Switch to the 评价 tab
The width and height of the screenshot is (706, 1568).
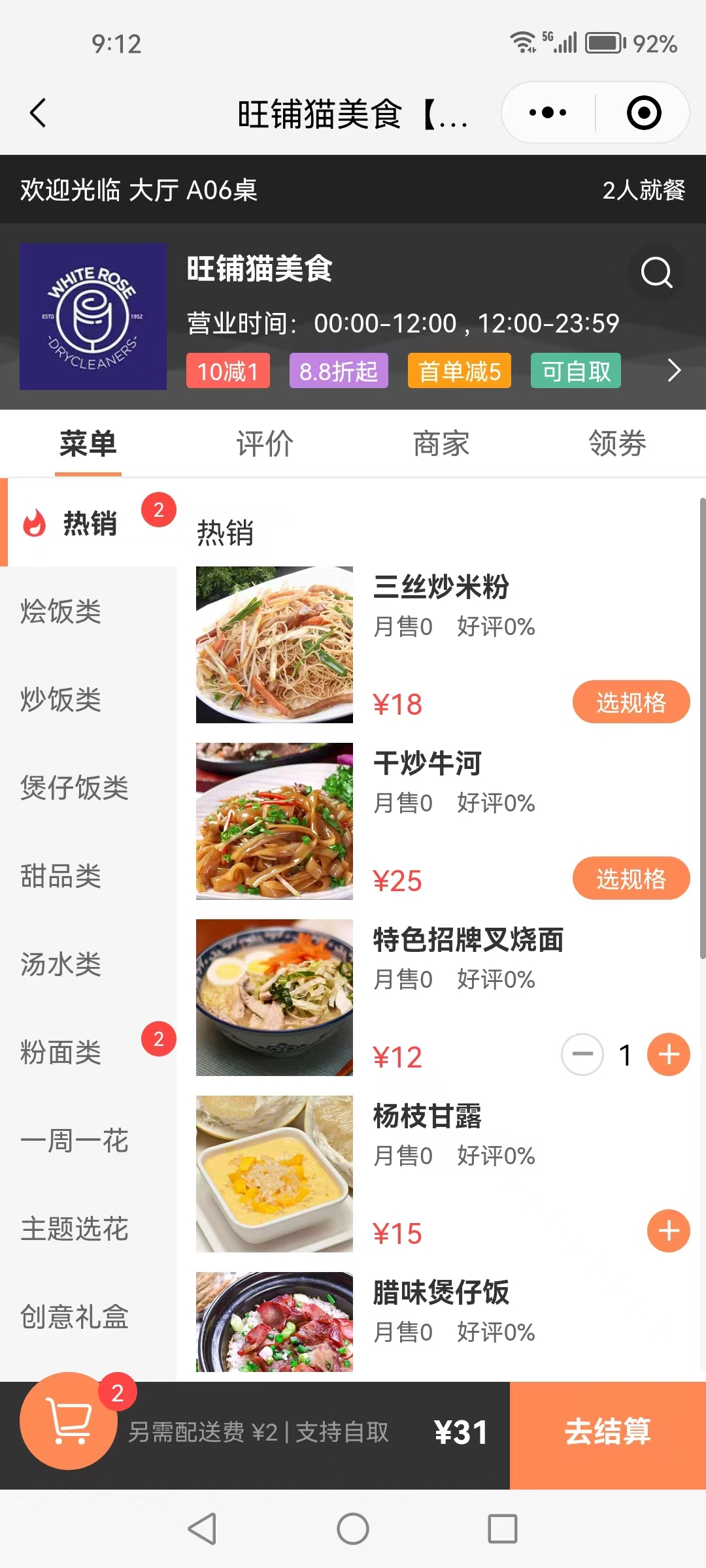click(265, 444)
